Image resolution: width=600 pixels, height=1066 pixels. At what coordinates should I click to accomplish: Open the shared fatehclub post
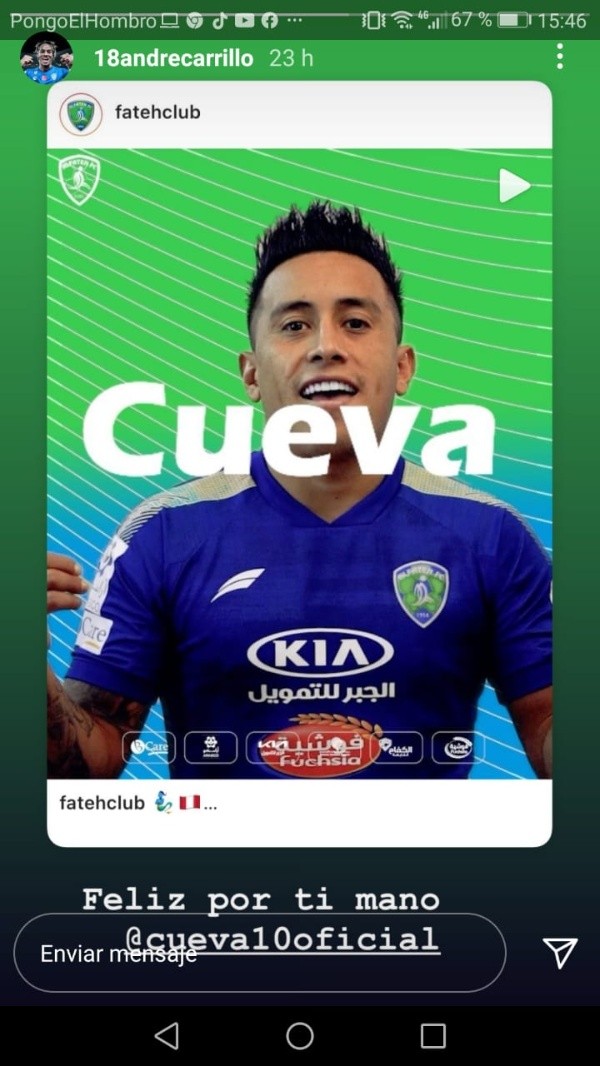(x=299, y=460)
